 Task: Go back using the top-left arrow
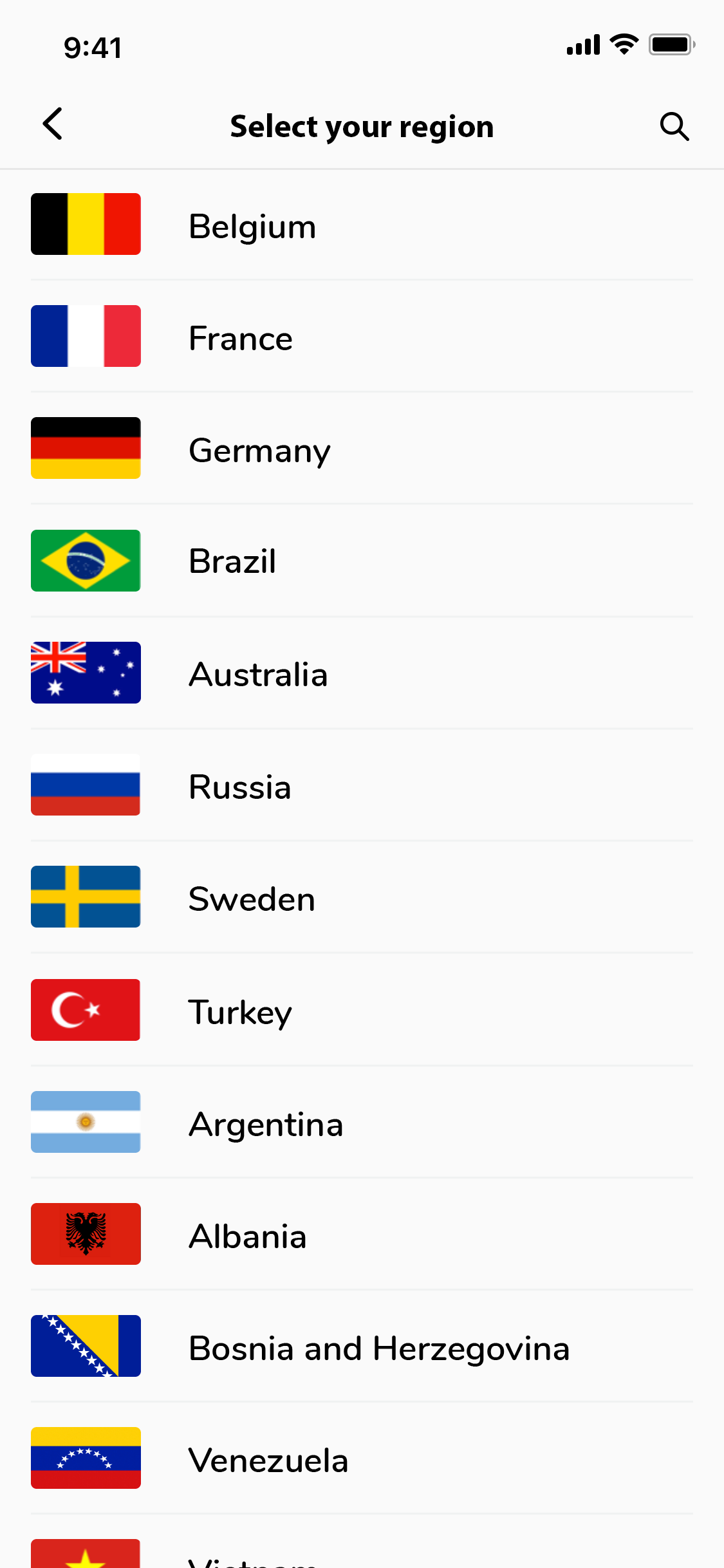point(53,124)
